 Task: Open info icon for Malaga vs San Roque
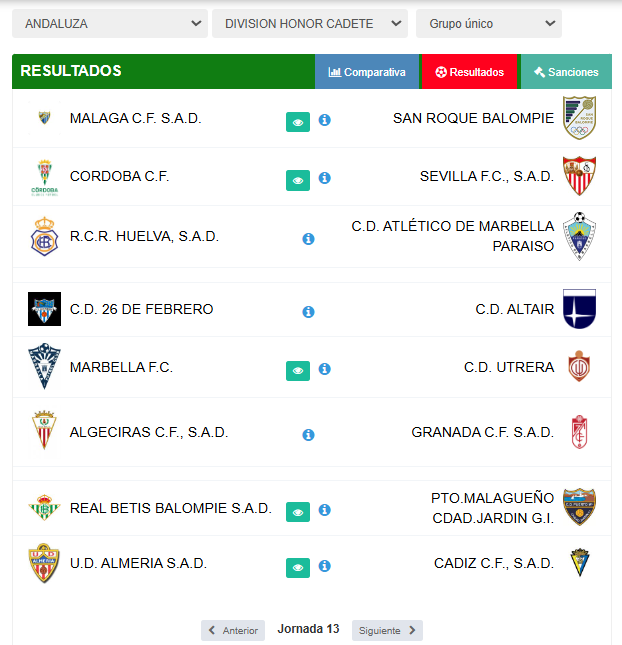coord(325,120)
